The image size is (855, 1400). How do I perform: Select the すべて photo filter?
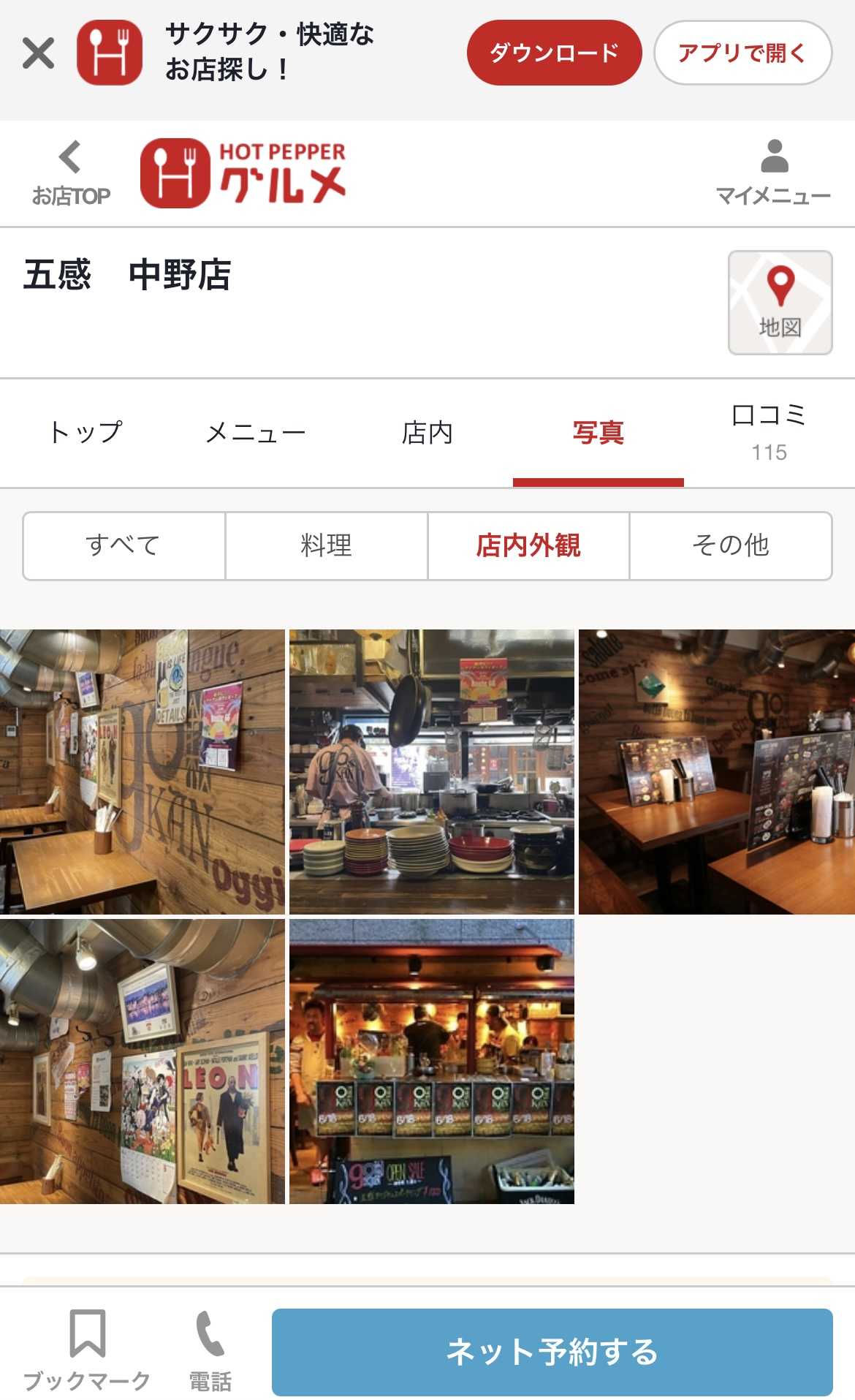pos(123,546)
